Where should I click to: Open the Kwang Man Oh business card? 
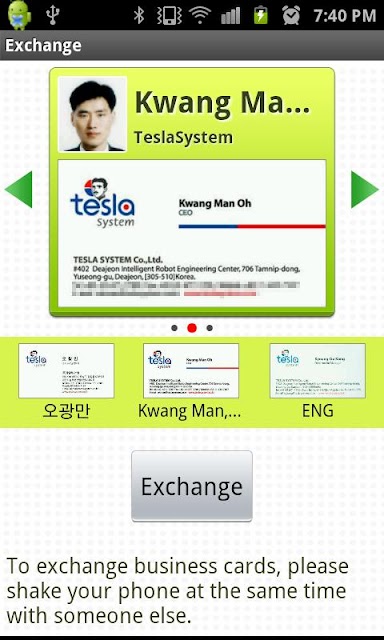click(192, 192)
